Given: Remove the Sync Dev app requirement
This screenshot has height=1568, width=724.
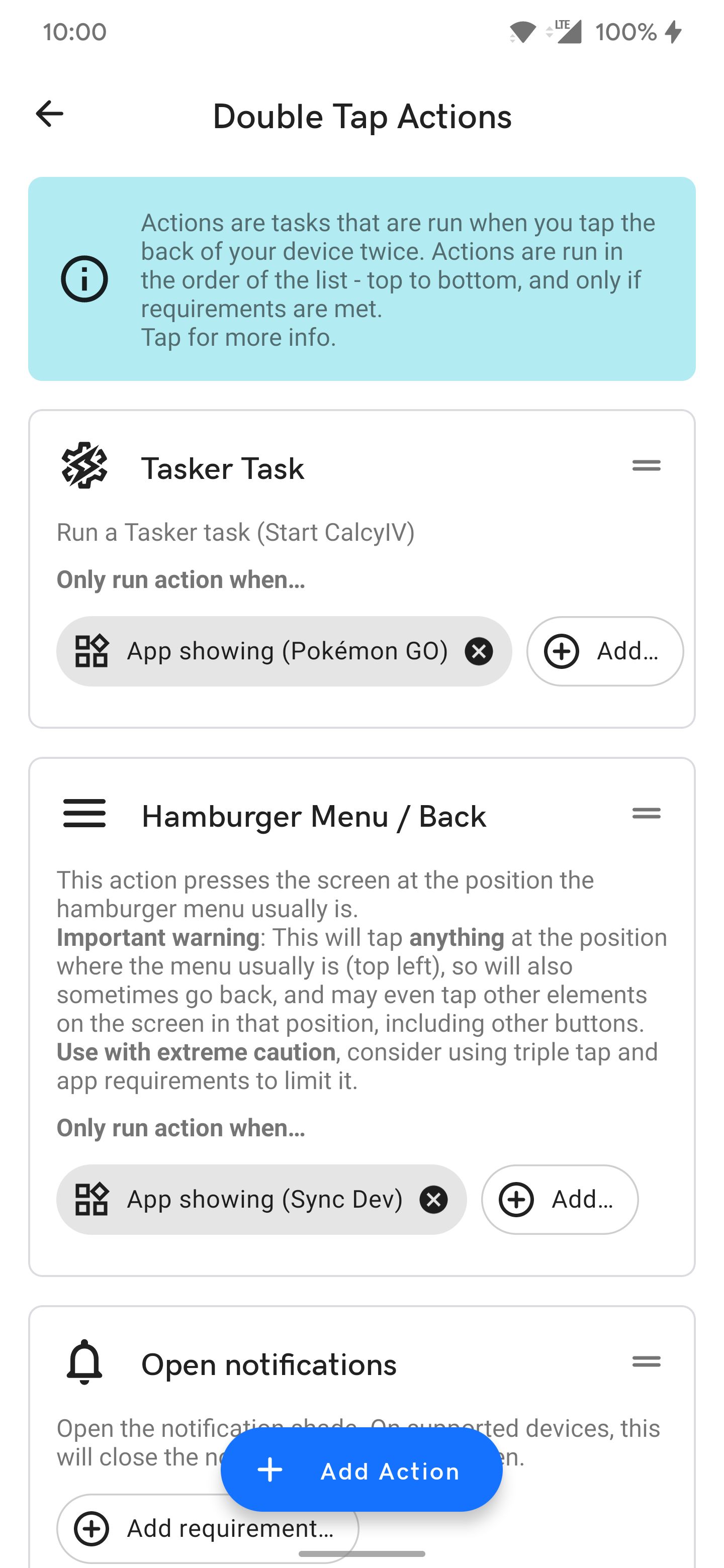Looking at the screenshot, I should coord(433,1200).
